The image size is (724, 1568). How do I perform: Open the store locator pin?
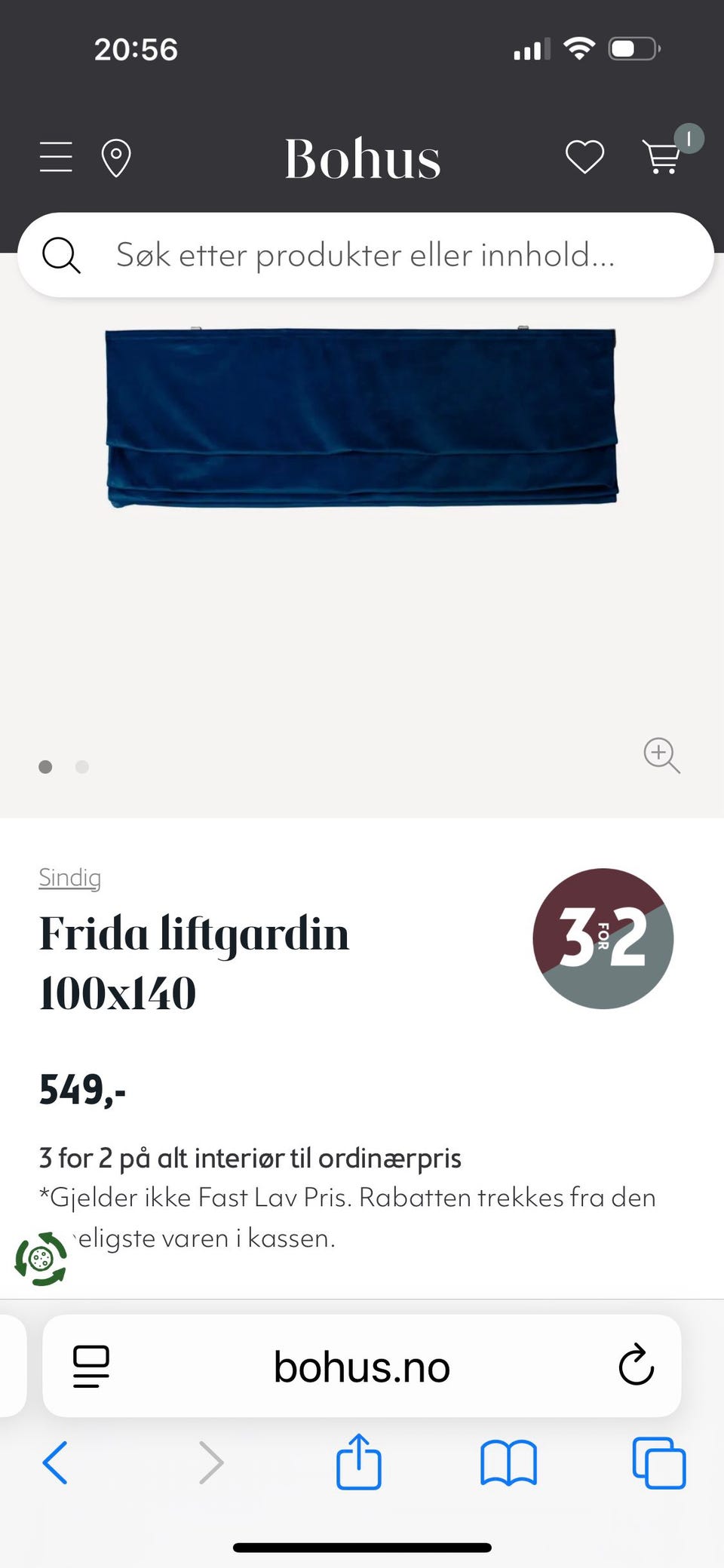tap(116, 158)
